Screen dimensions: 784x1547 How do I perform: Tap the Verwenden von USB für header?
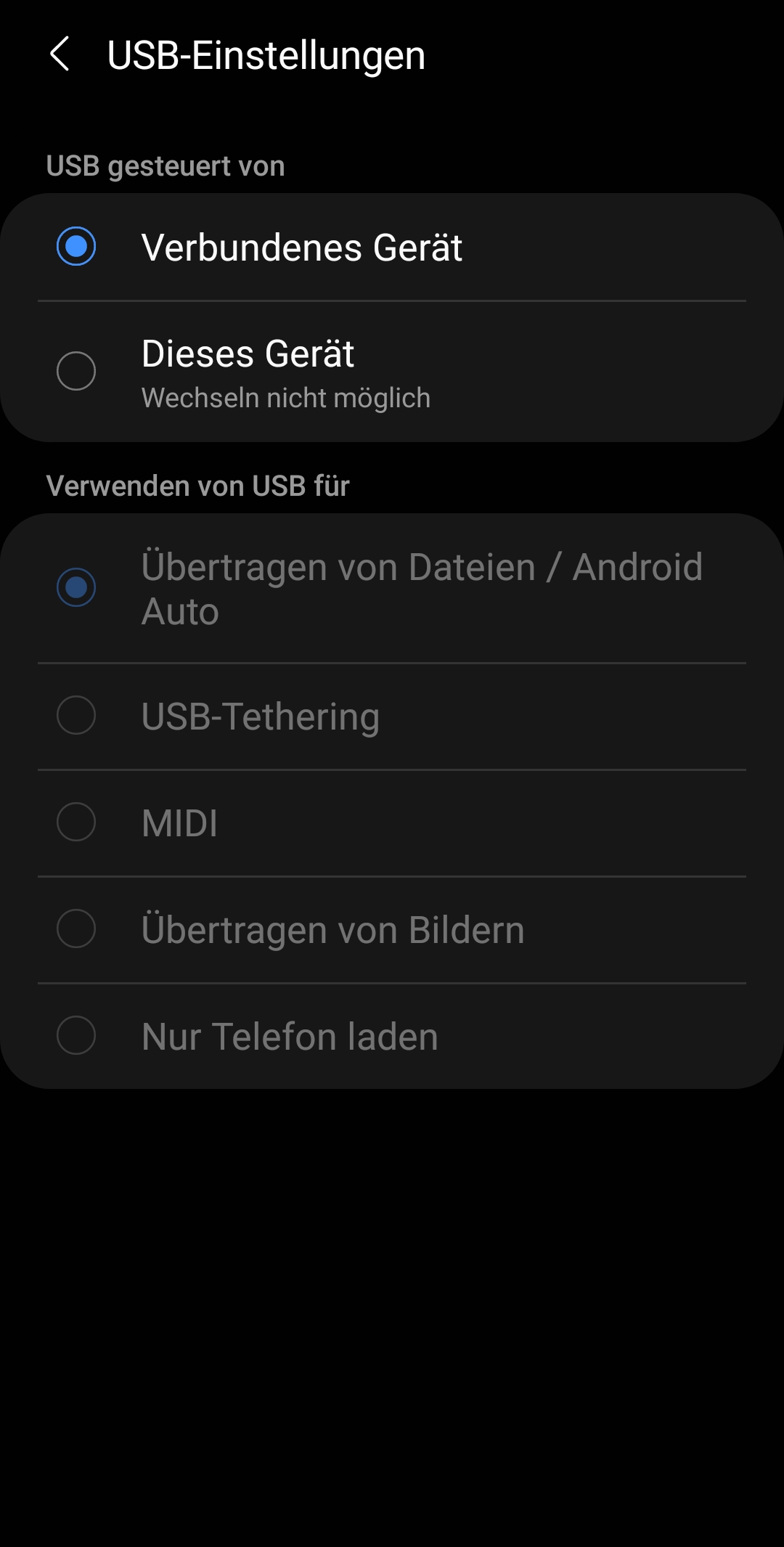tap(197, 485)
